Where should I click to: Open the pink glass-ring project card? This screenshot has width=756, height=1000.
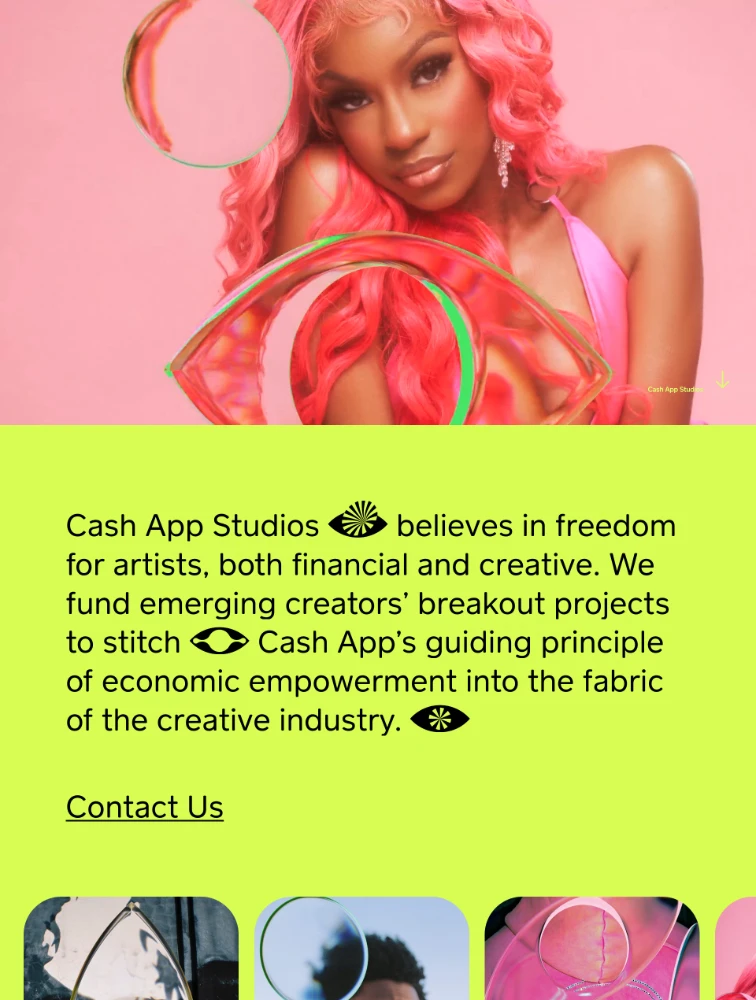[591, 950]
